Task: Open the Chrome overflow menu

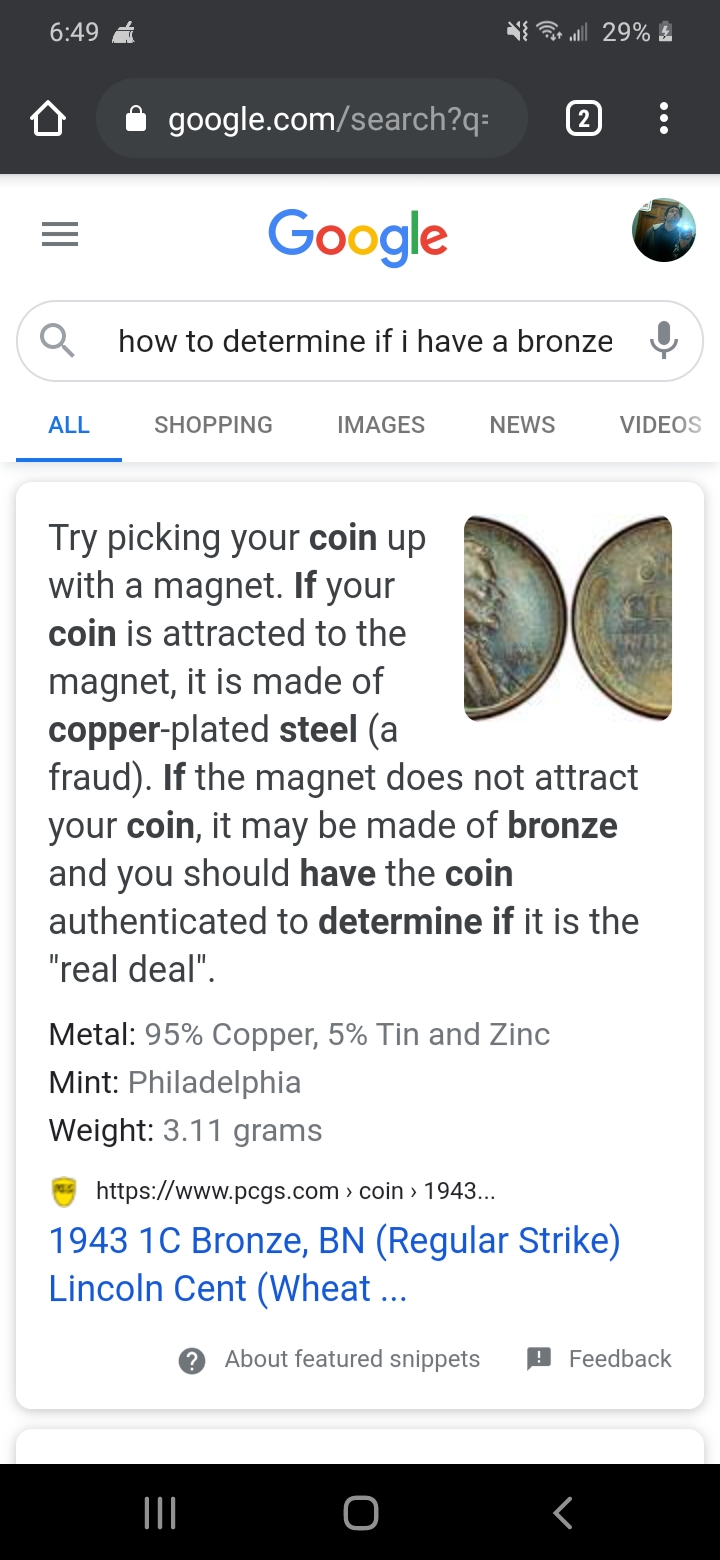Action: coord(663,120)
